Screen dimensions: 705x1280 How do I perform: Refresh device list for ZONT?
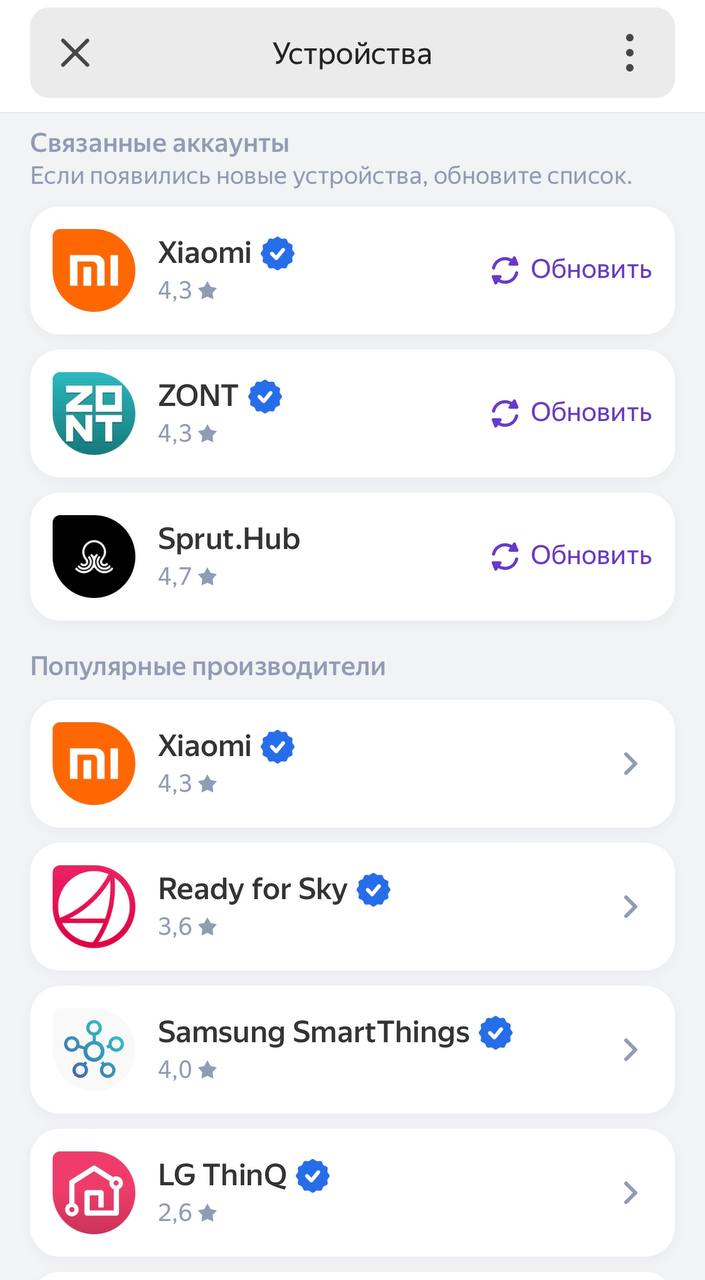[x=571, y=413]
